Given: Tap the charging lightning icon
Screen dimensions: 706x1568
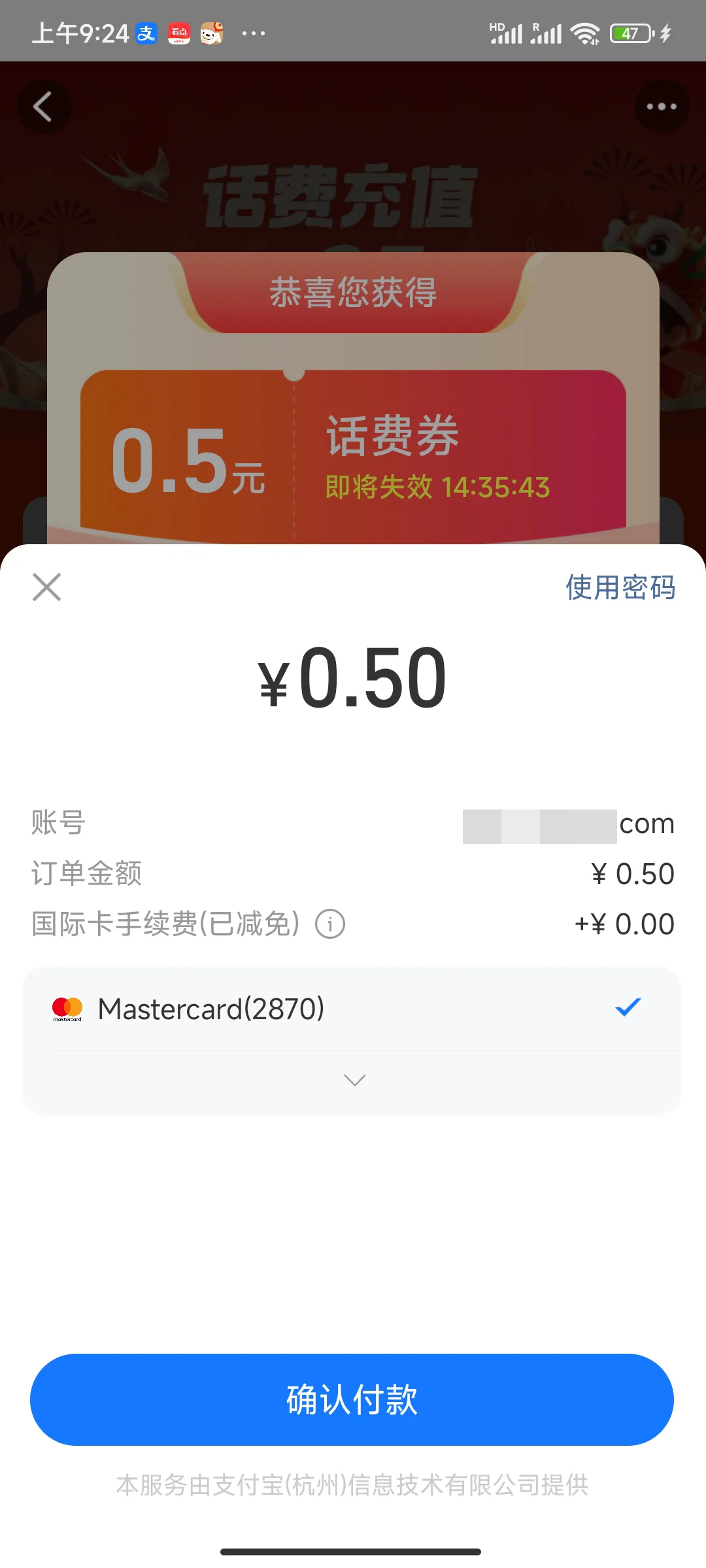Looking at the screenshot, I should point(667,31).
